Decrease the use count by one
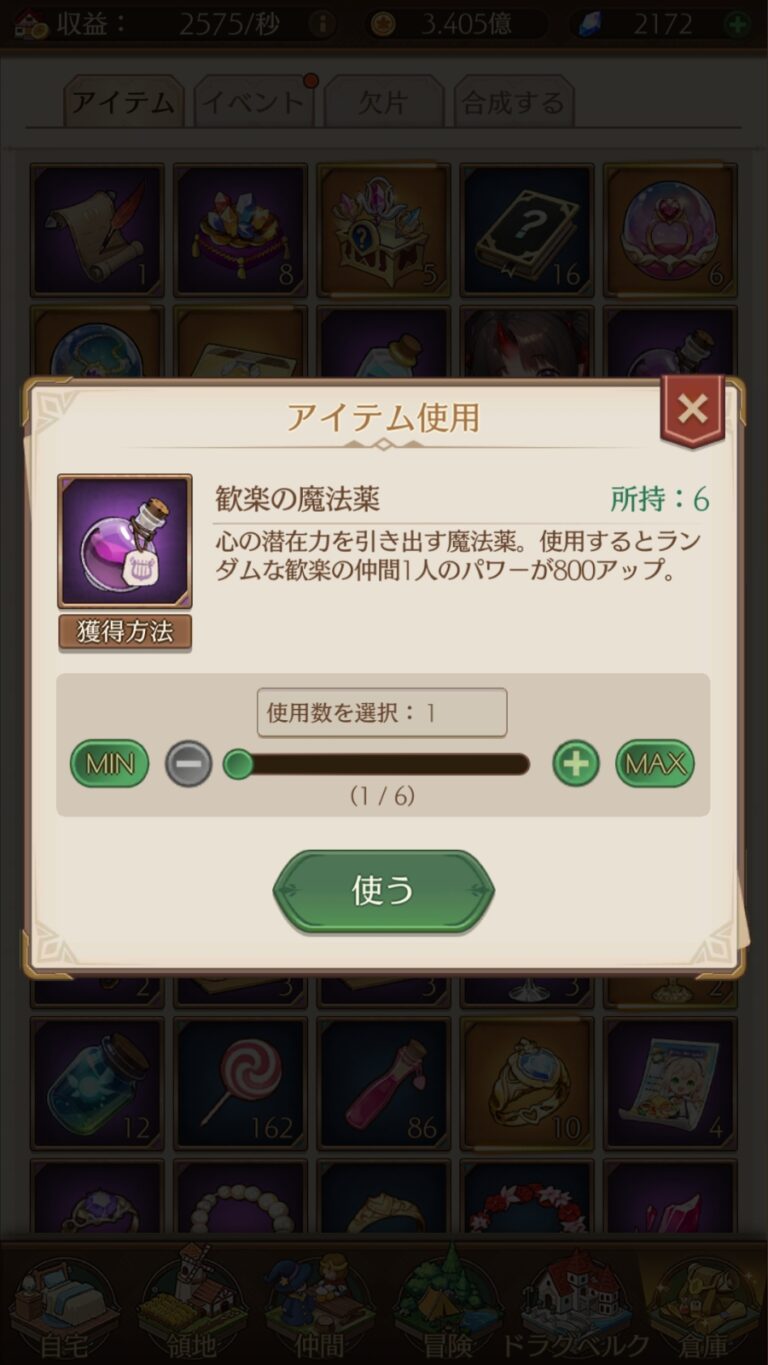The height and width of the screenshot is (1365, 768). tap(188, 765)
